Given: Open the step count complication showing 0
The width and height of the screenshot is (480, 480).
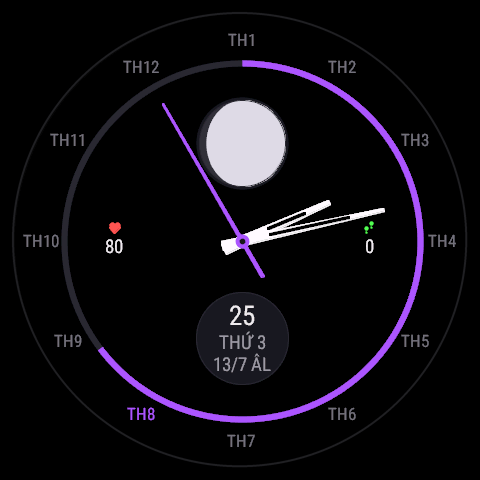Looking at the screenshot, I should [369, 238].
